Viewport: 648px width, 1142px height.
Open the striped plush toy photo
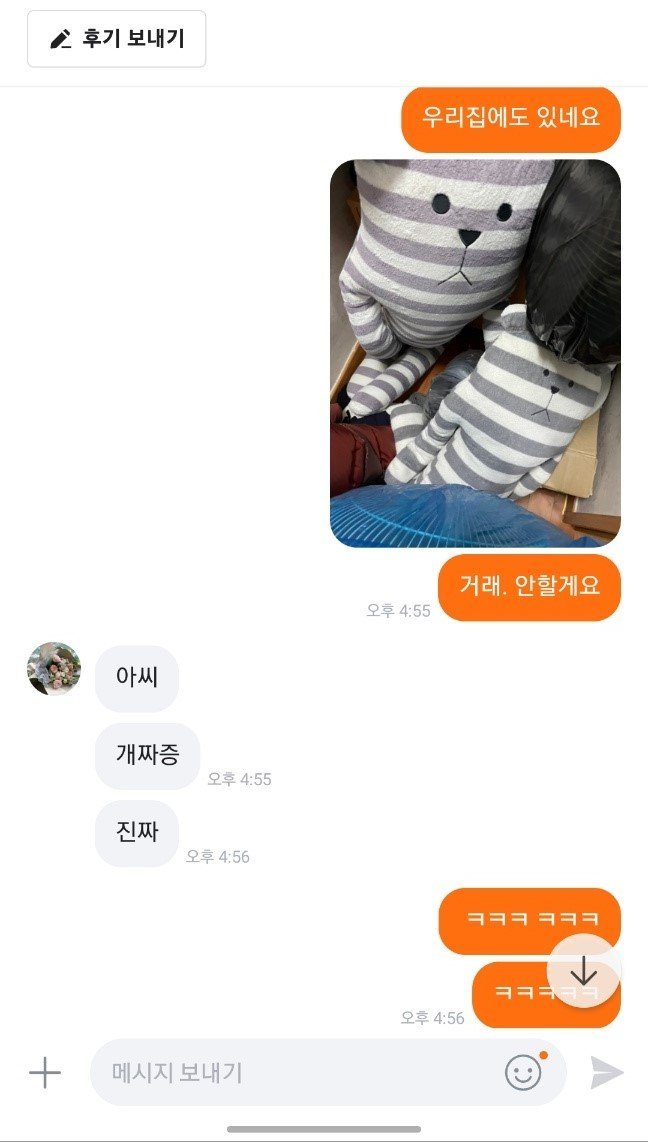click(x=475, y=353)
